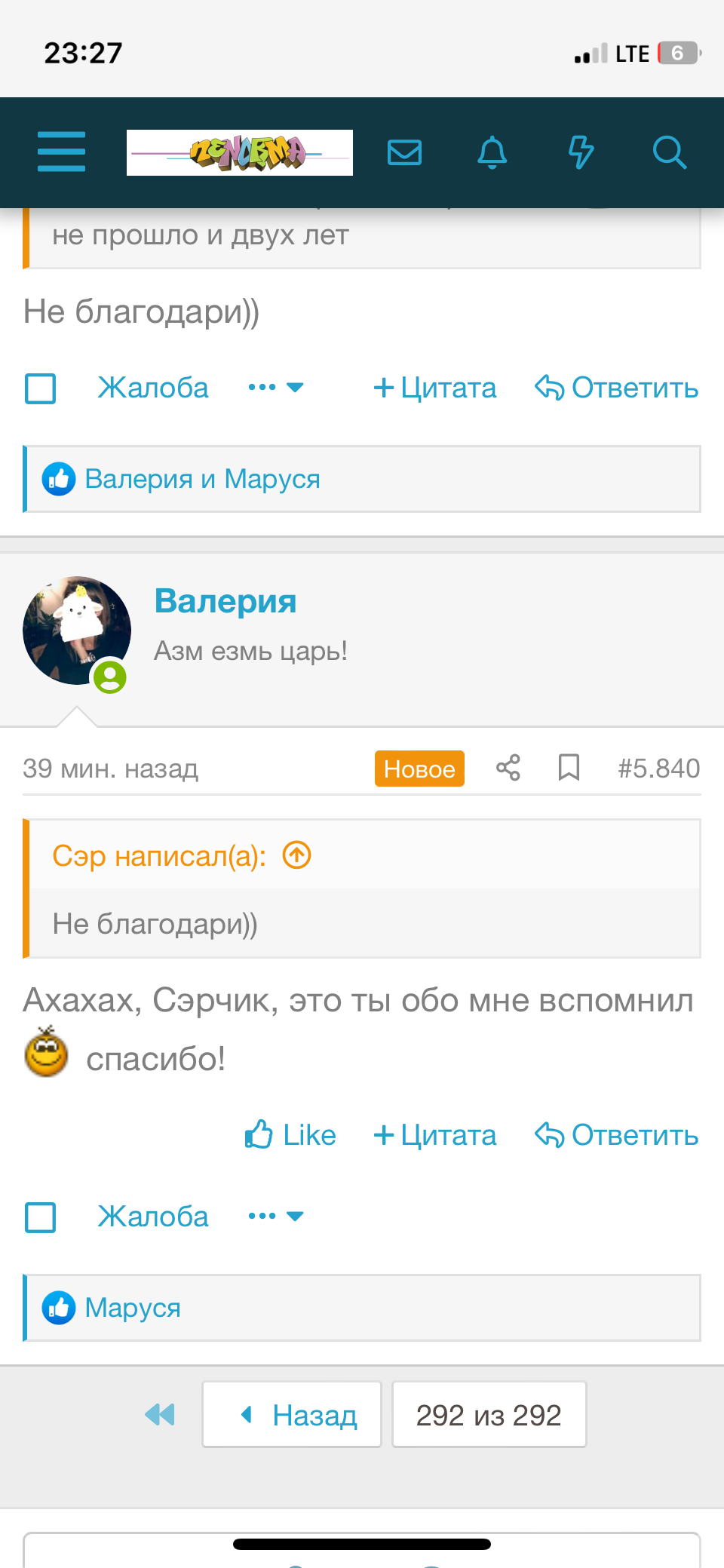Open the notifications bell
The height and width of the screenshot is (1568, 724).
492,152
